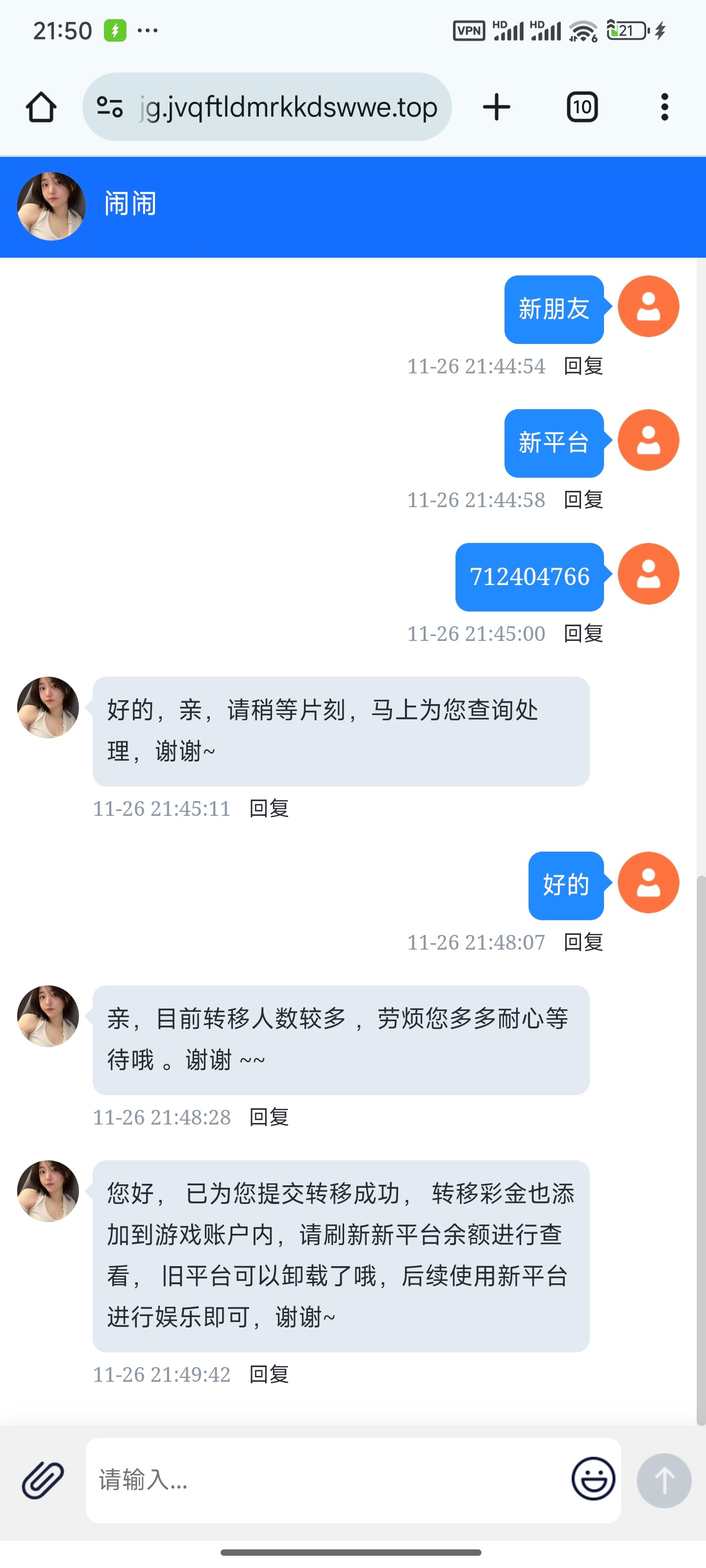Screen dimensions: 706x1568
Task: Send the message with the arrow button
Action: (663, 1480)
